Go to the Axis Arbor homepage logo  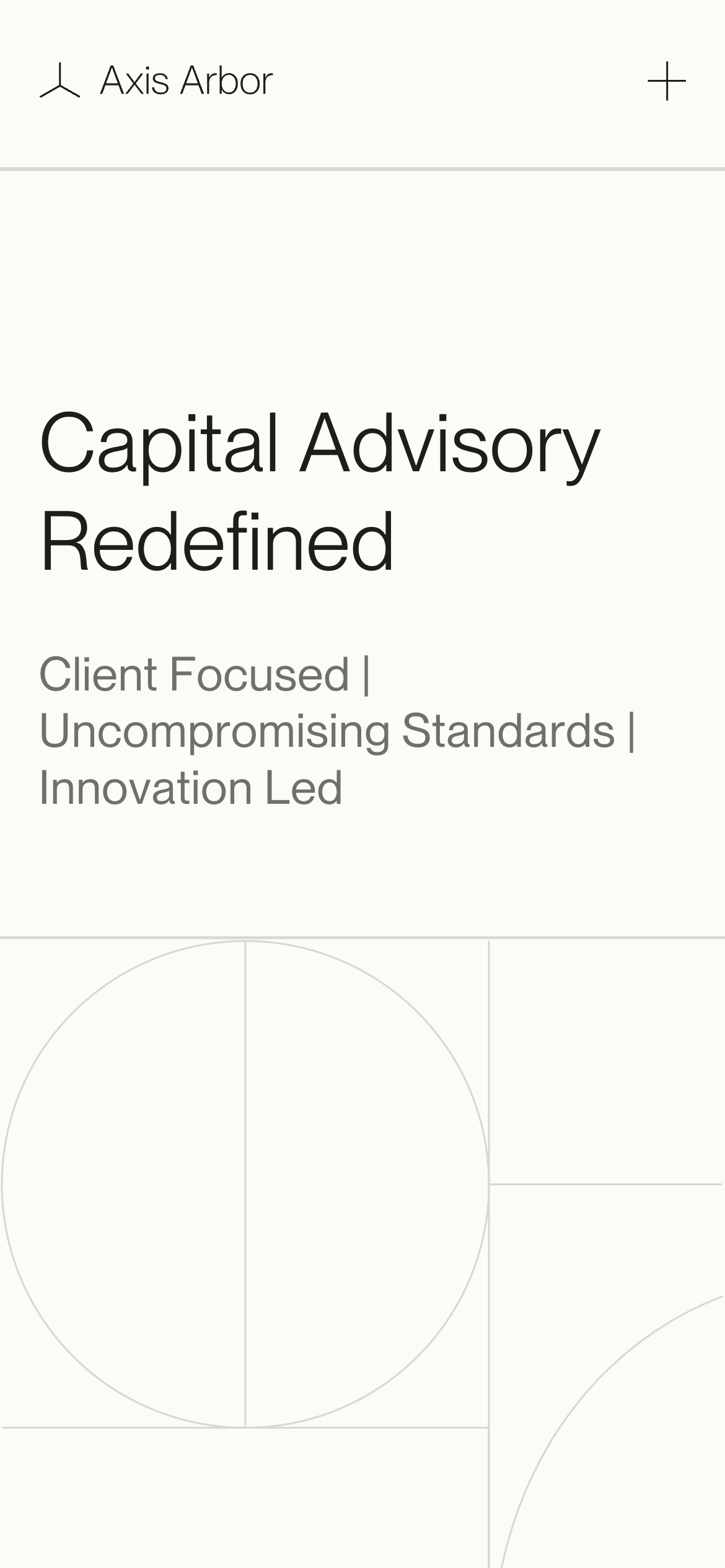click(156, 81)
